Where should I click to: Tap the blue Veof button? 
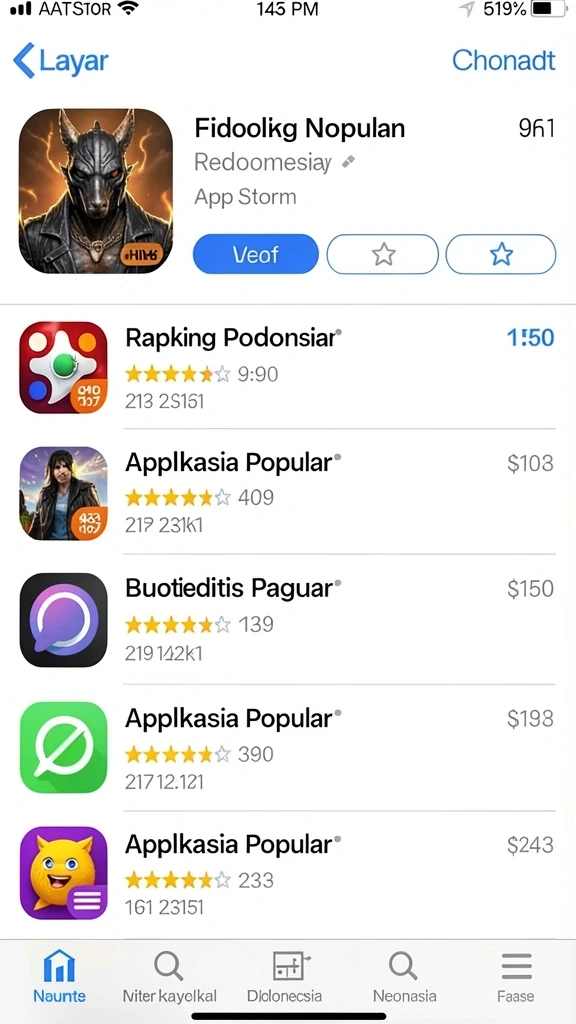tap(256, 254)
